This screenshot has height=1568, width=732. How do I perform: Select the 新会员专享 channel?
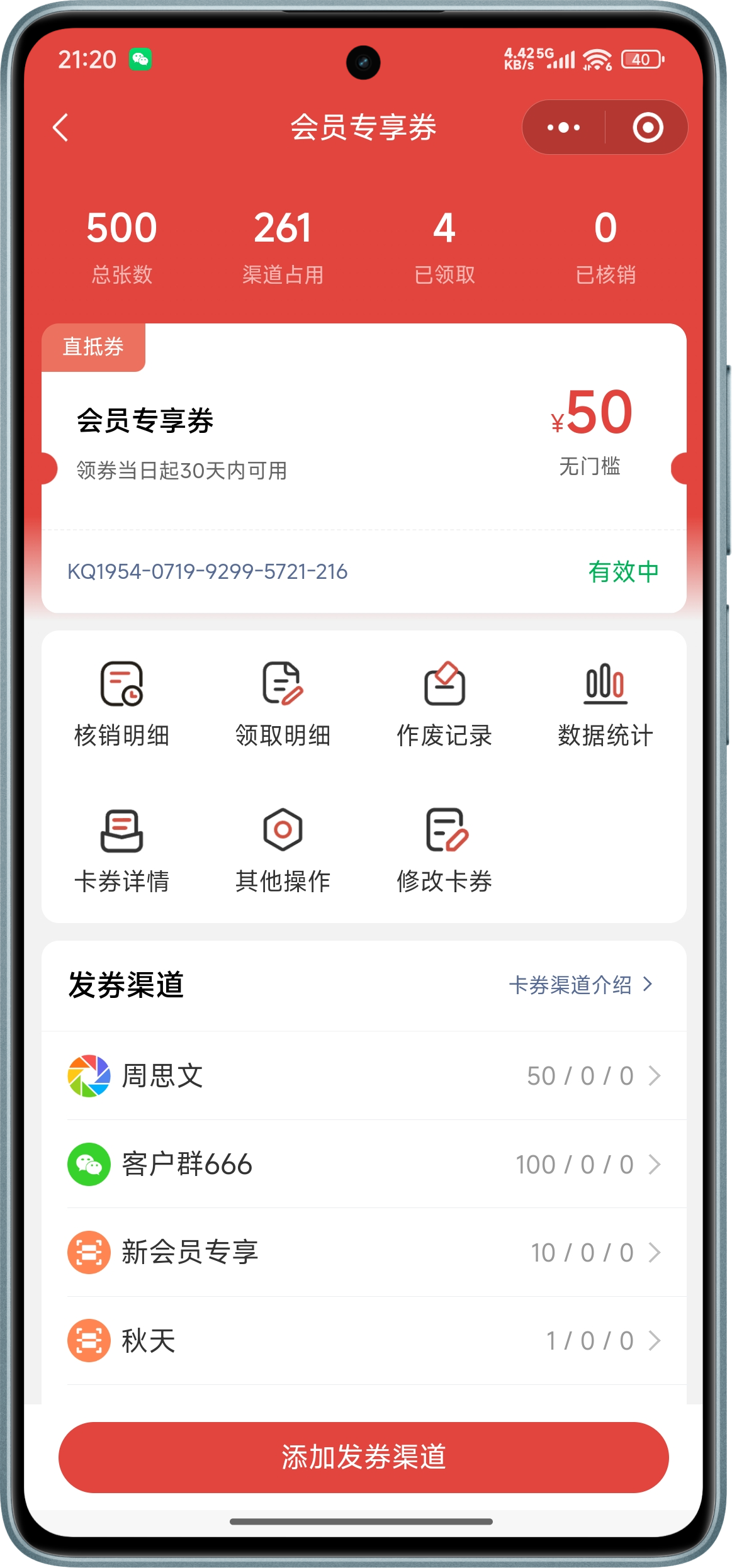click(x=364, y=1252)
